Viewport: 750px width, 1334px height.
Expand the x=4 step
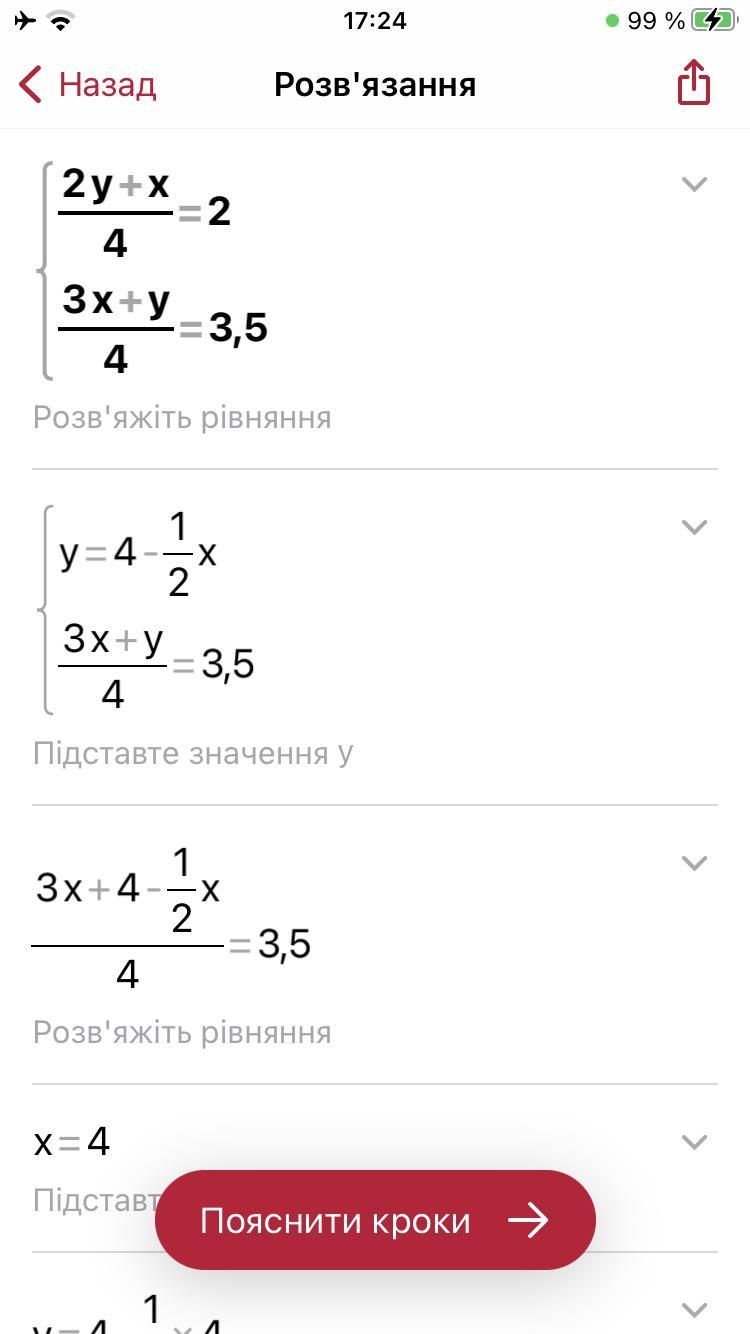(x=694, y=1142)
